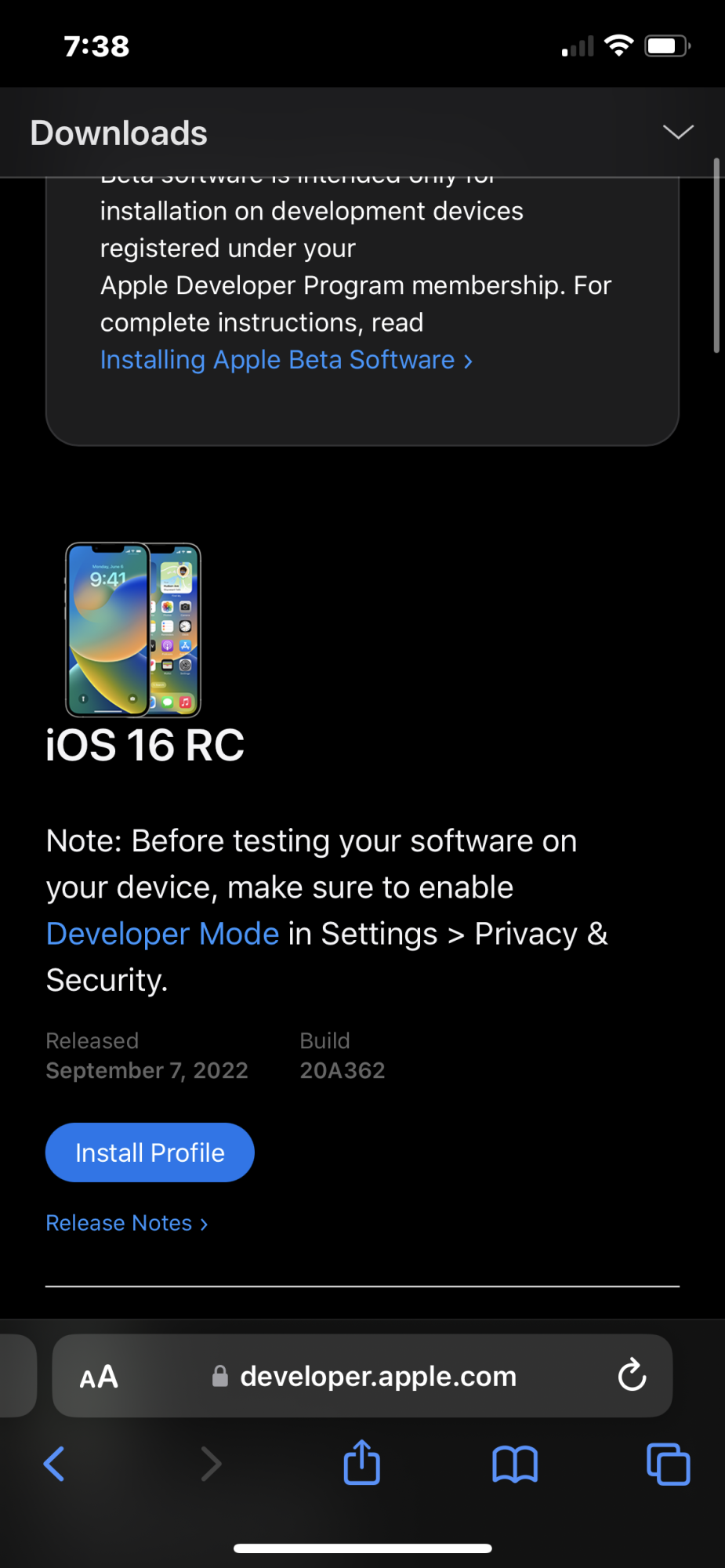The width and height of the screenshot is (725, 1568).
Task: Open Safari bookmarks
Action: click(x=515, y=1464)
